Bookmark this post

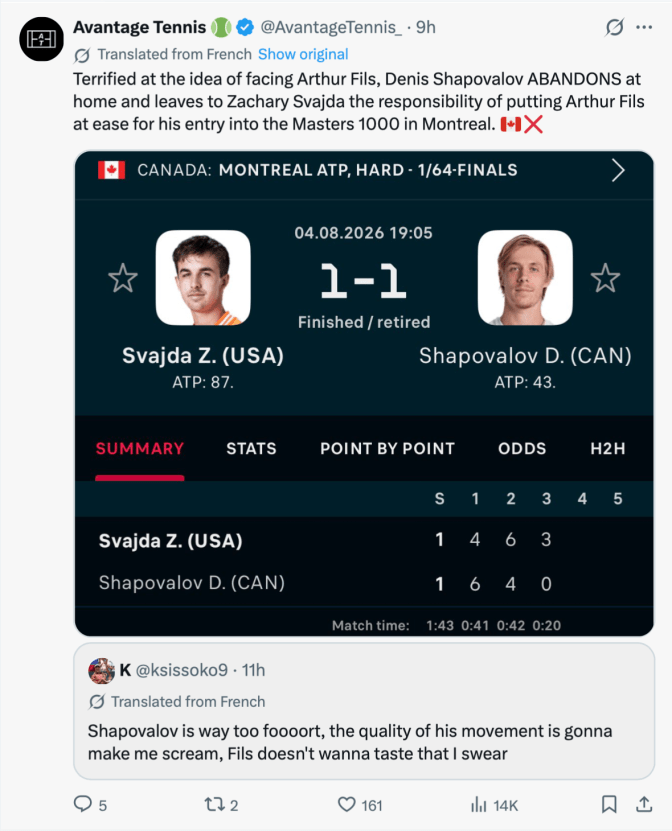[609, 804]
